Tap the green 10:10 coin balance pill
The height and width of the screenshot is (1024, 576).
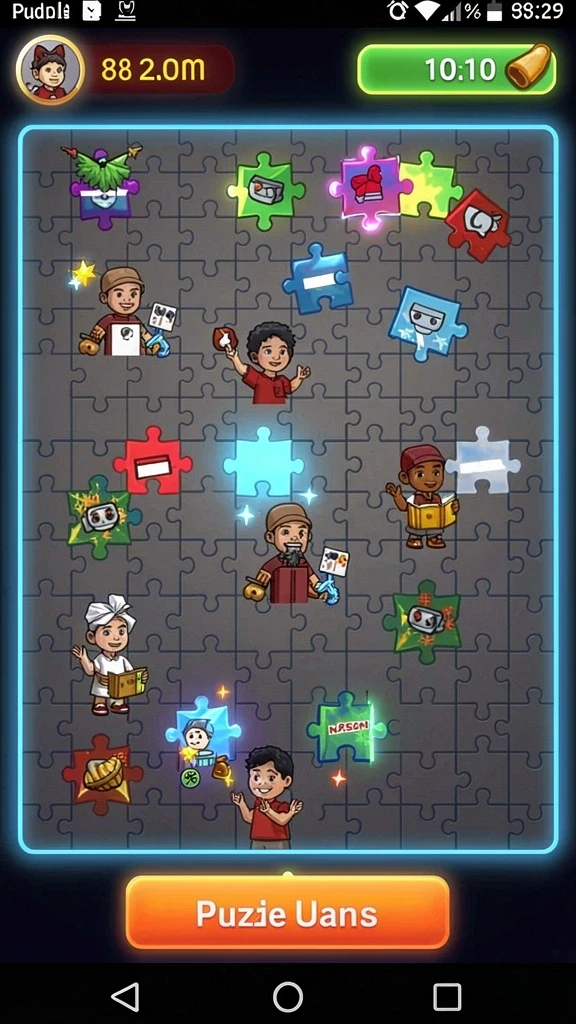coord(456,69)
